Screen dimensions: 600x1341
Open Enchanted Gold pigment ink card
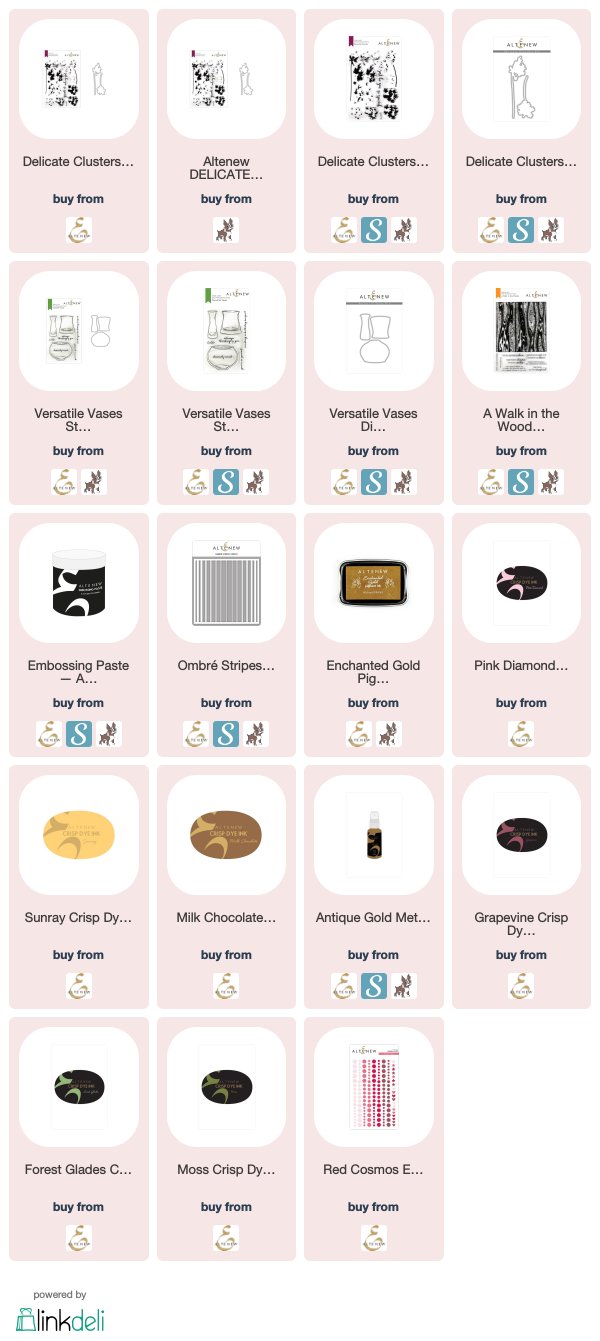pyautogui.click(x=373, y=635)
